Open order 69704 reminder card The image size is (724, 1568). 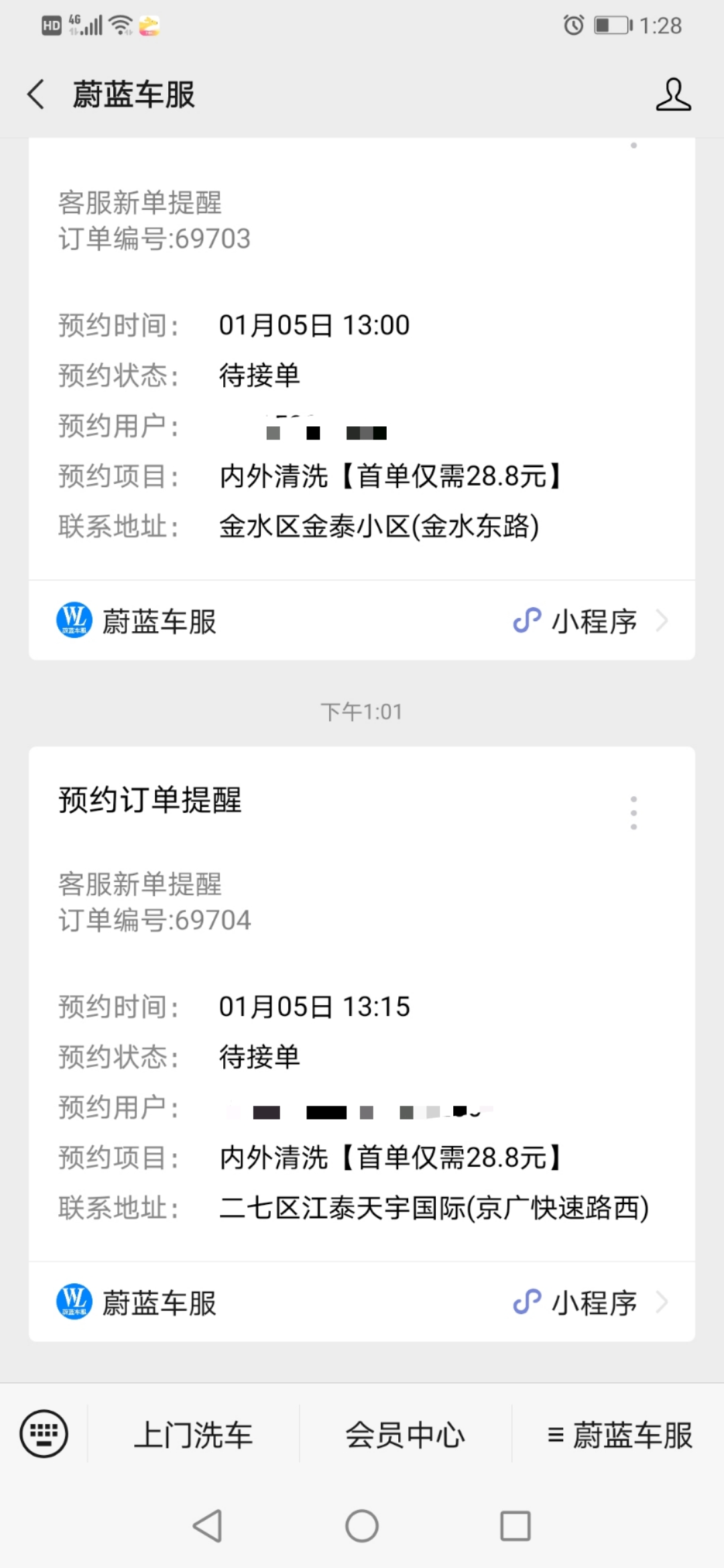coord(362,1004)
